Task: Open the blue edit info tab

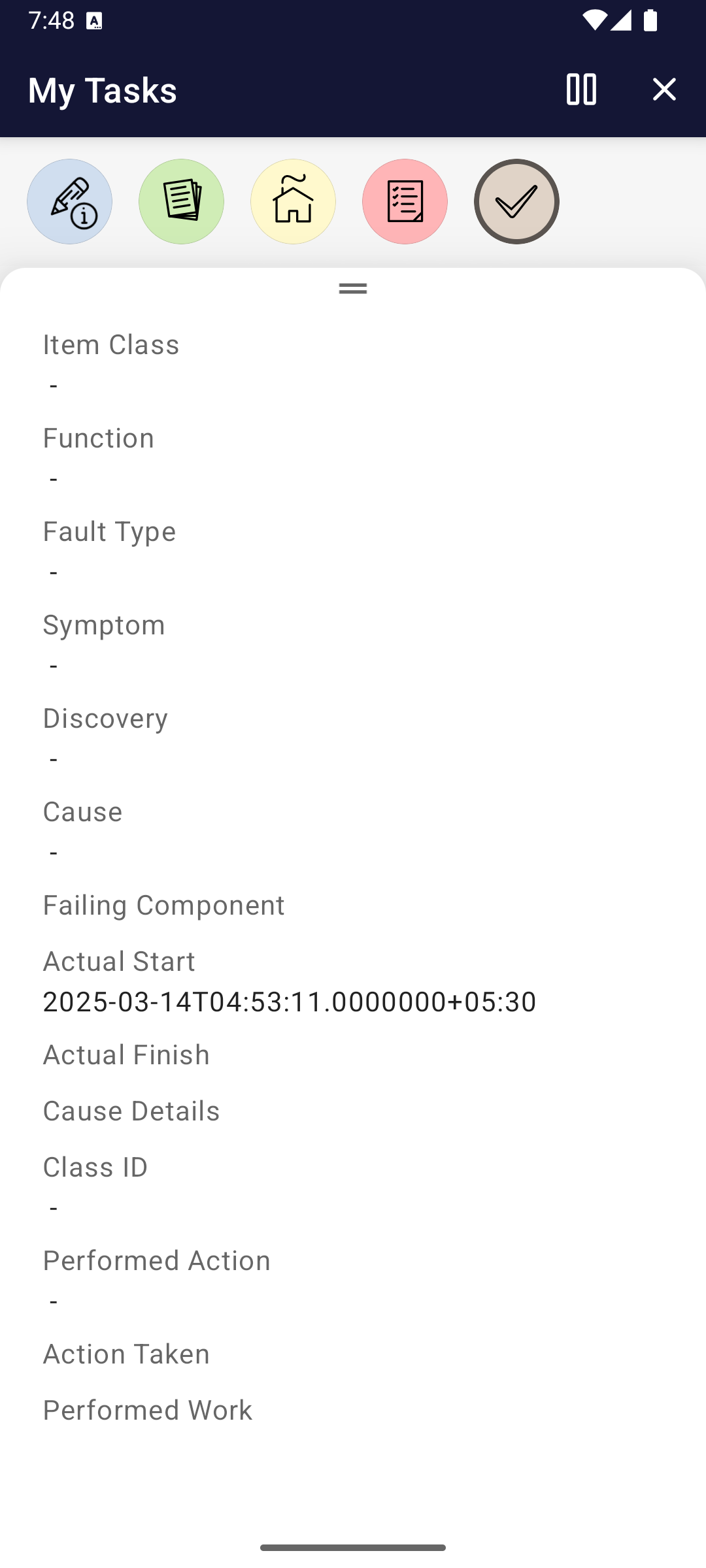Action: 69,202
